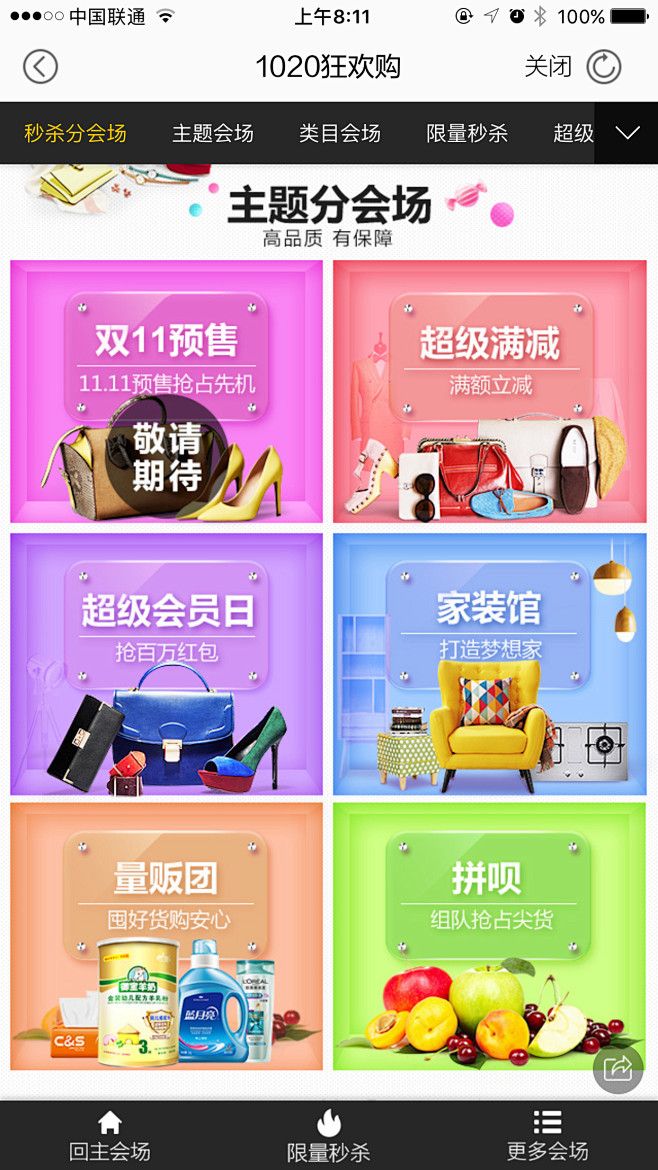Go back with the top-left arrow
This screenshot has width=658, height=1170.
tap(40, 67)
